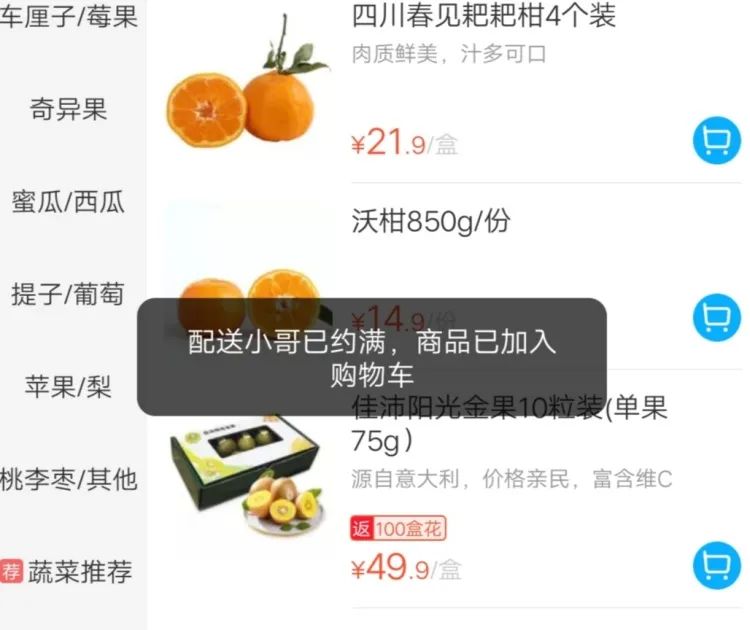Browse the 桃李枣/其他 category

69,479
